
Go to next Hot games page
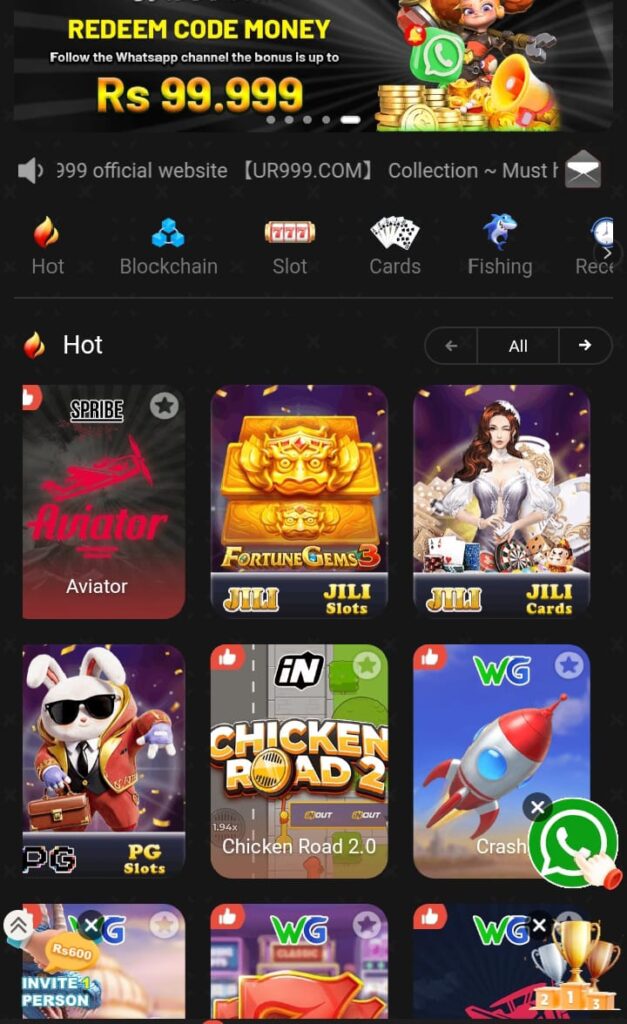click(585, 346)
